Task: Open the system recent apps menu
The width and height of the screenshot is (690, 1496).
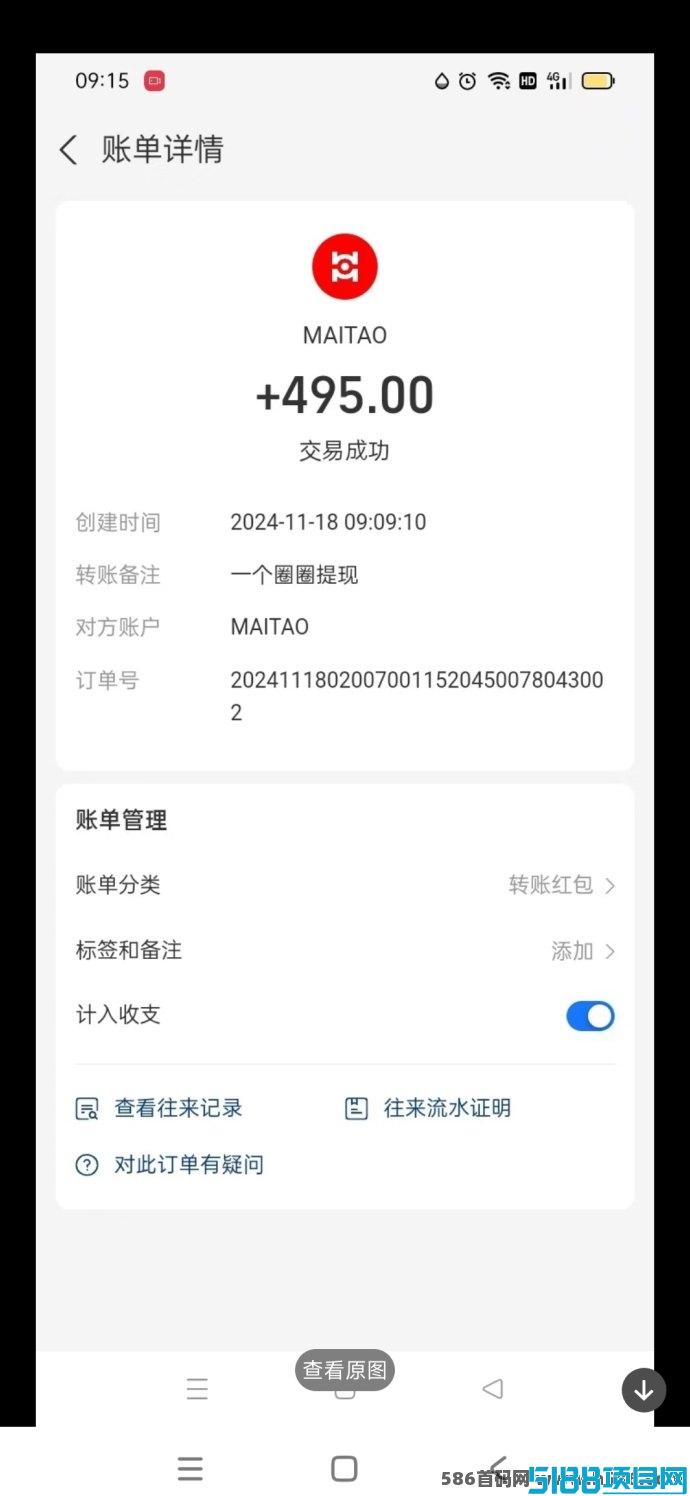Action: tap(190, 1468)
